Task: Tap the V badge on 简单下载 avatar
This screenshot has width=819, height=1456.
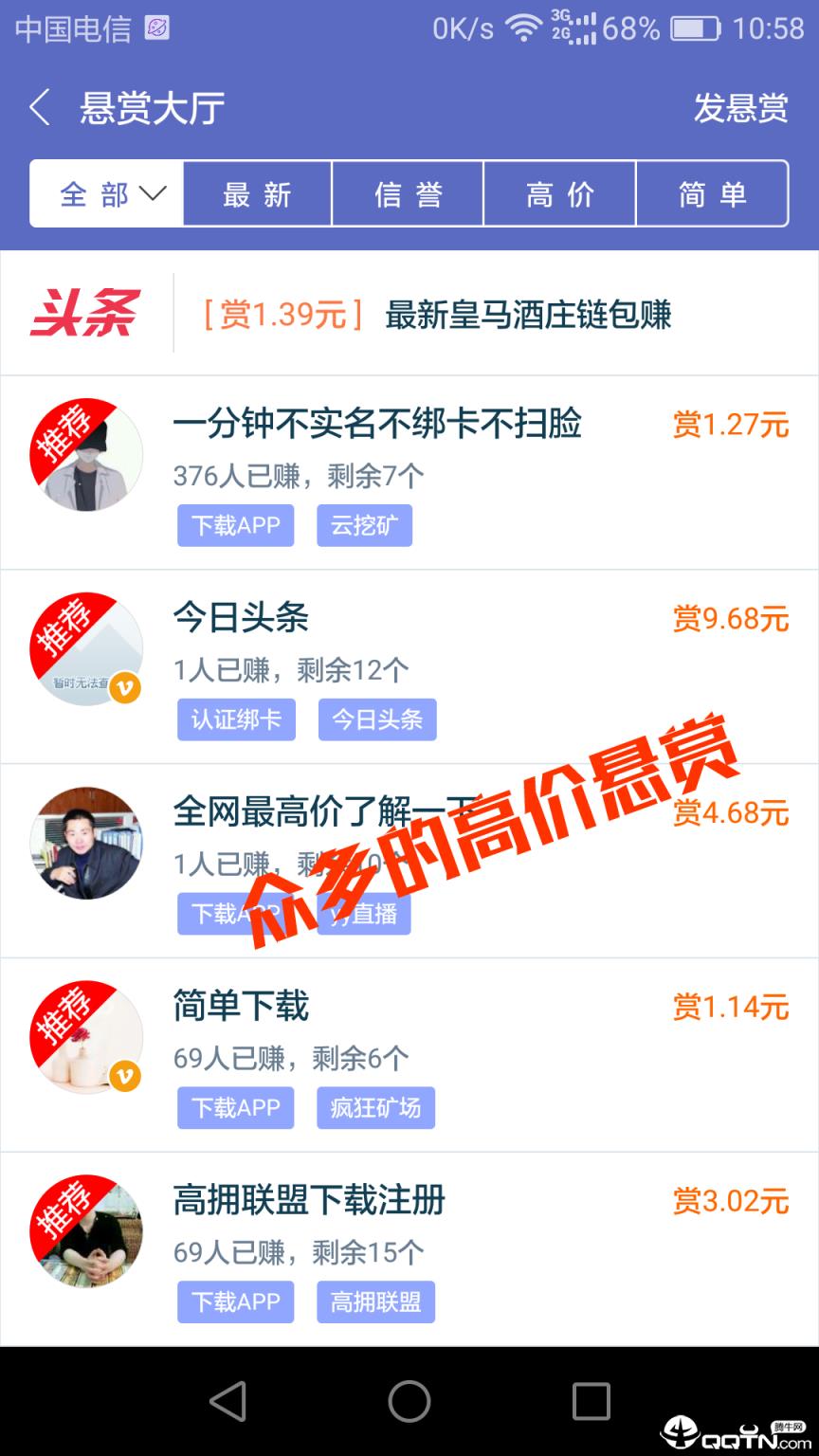Action: point(122,1072)
